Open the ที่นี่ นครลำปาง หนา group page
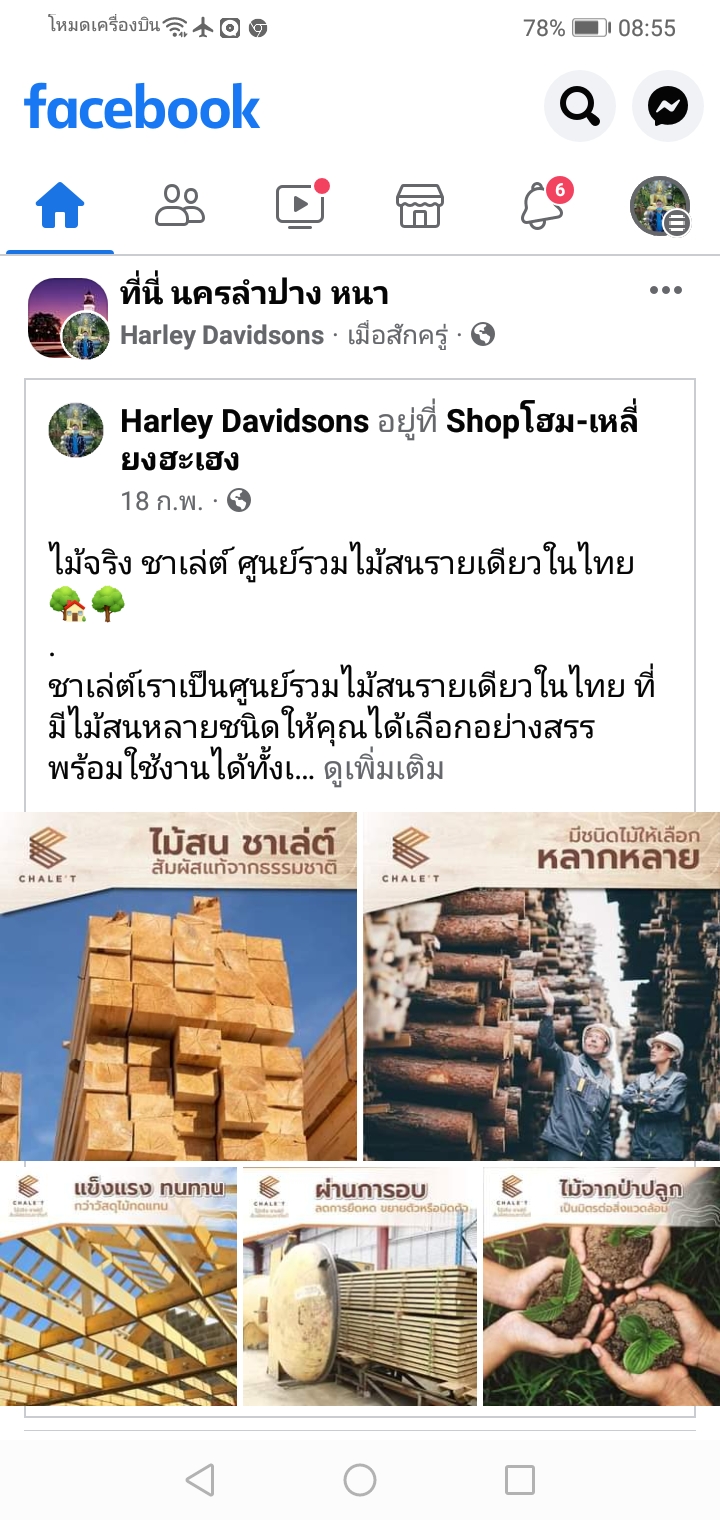The image size is (720, 1520). point(253,294)
